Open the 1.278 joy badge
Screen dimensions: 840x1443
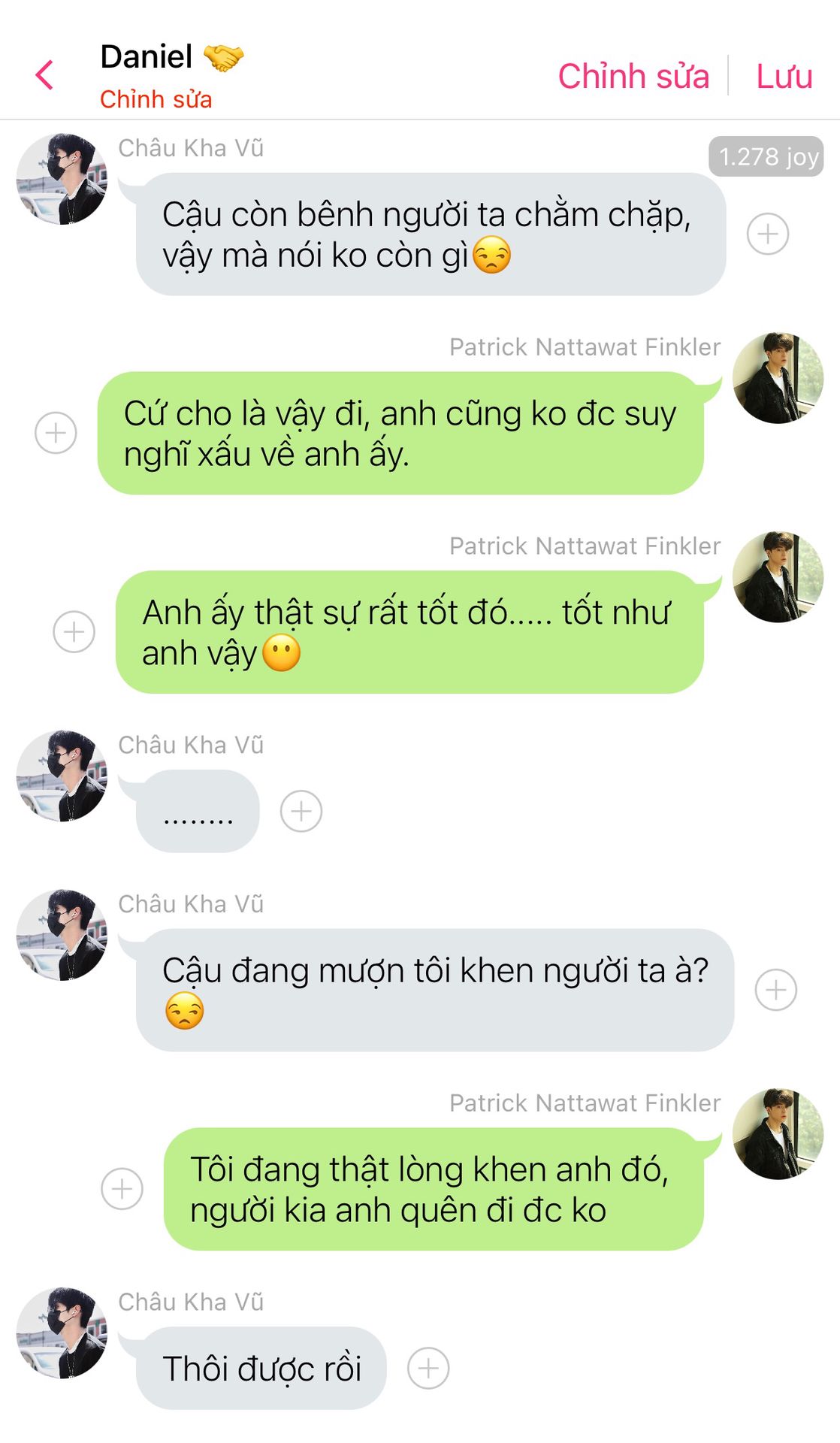click(766, 157)
